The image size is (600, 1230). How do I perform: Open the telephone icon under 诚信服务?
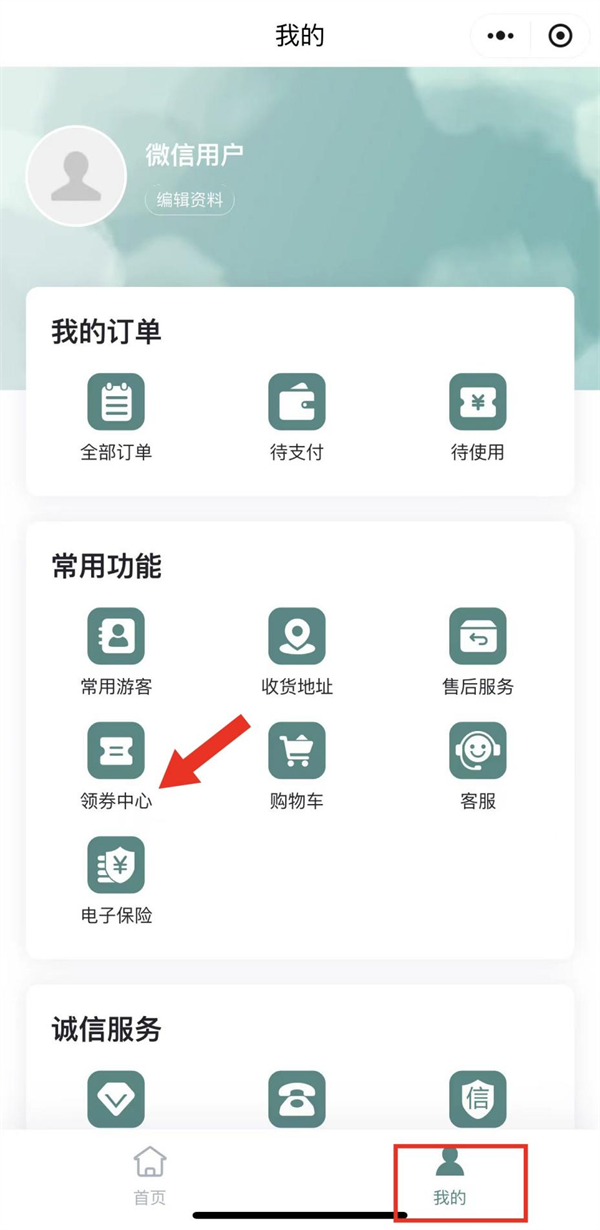297,1099
